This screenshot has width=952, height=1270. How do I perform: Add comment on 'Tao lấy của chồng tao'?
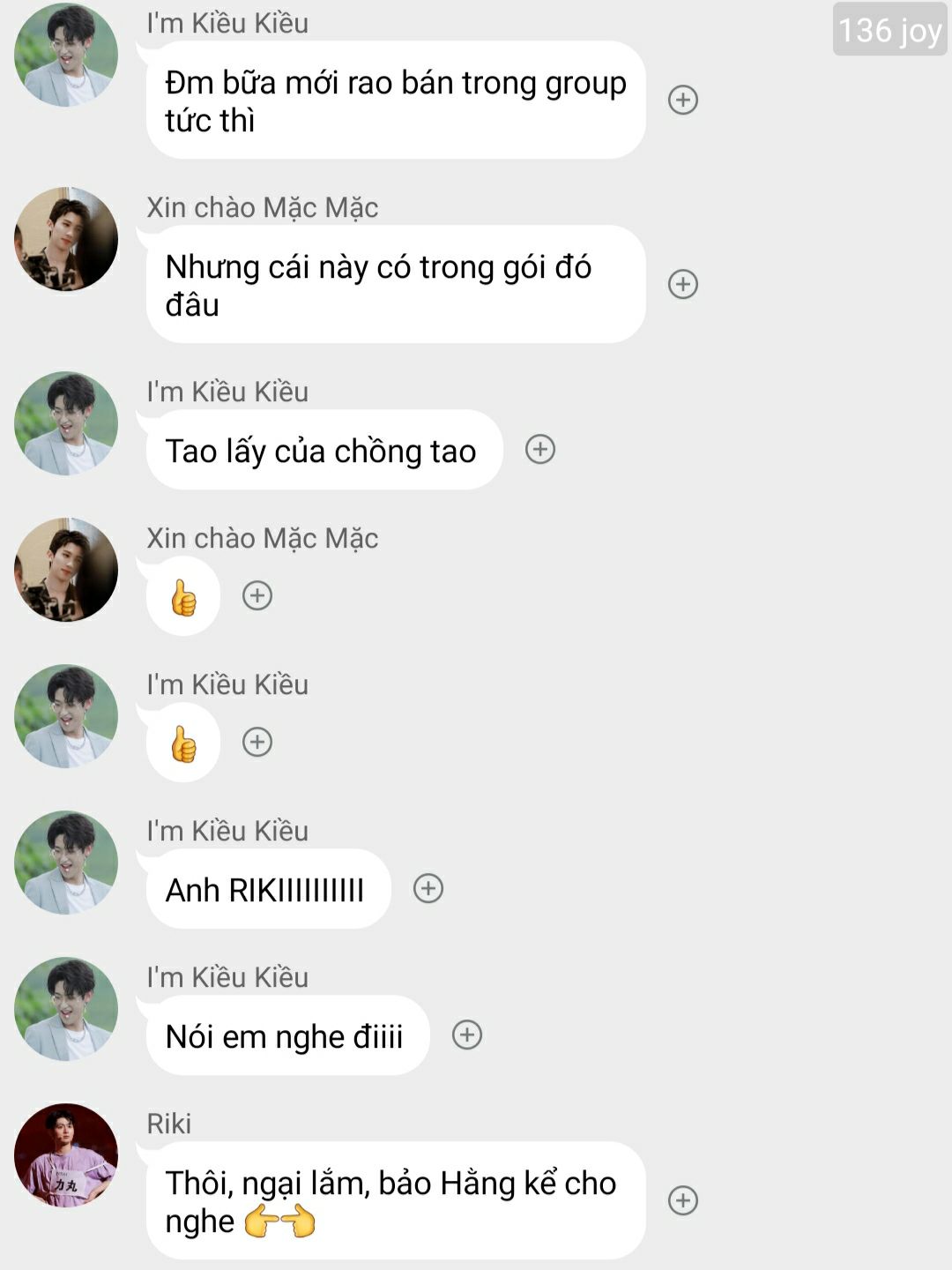point(540,449)
